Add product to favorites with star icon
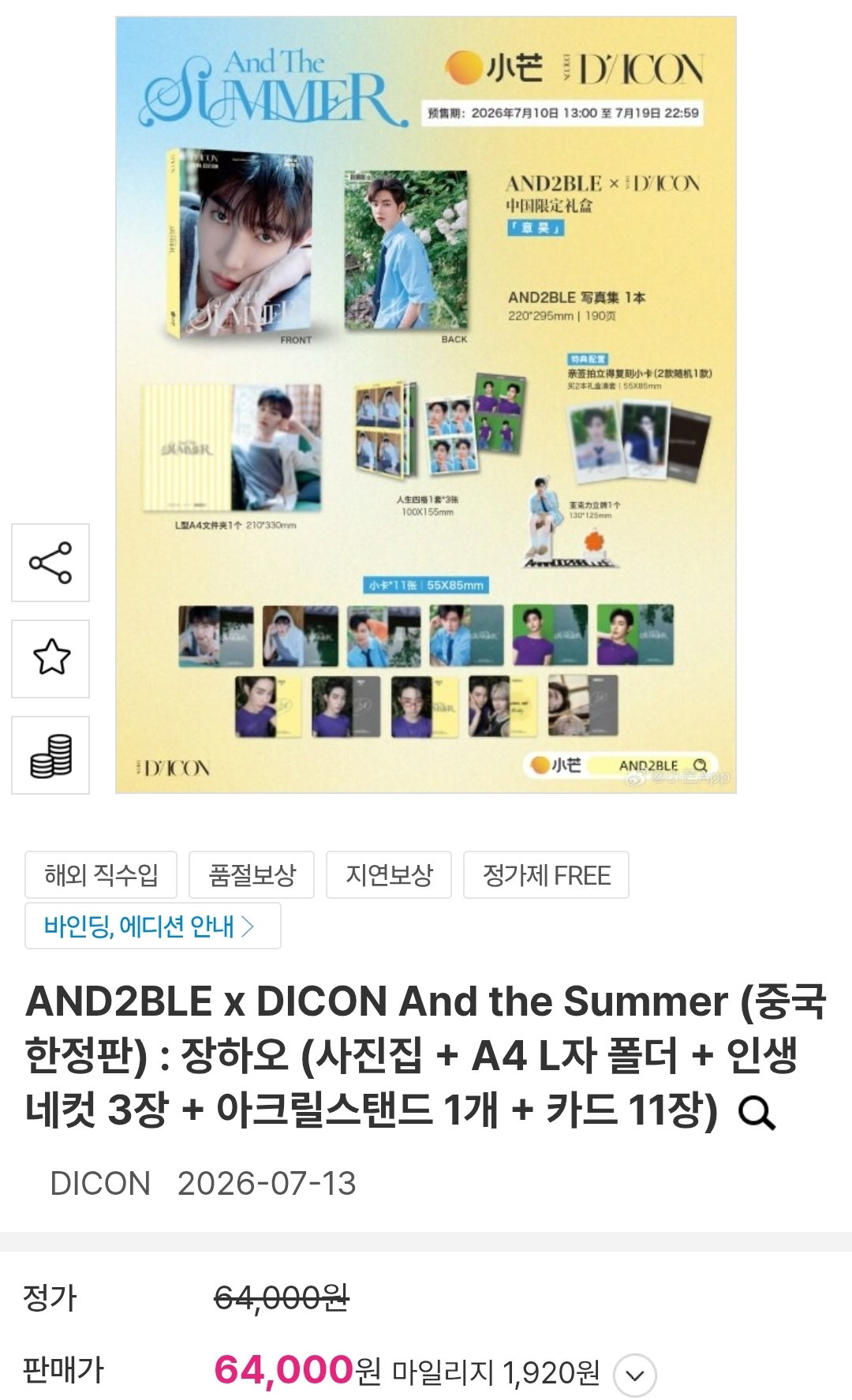The width and height of the screenshot is (852, 1400). (x=50, y=658)
